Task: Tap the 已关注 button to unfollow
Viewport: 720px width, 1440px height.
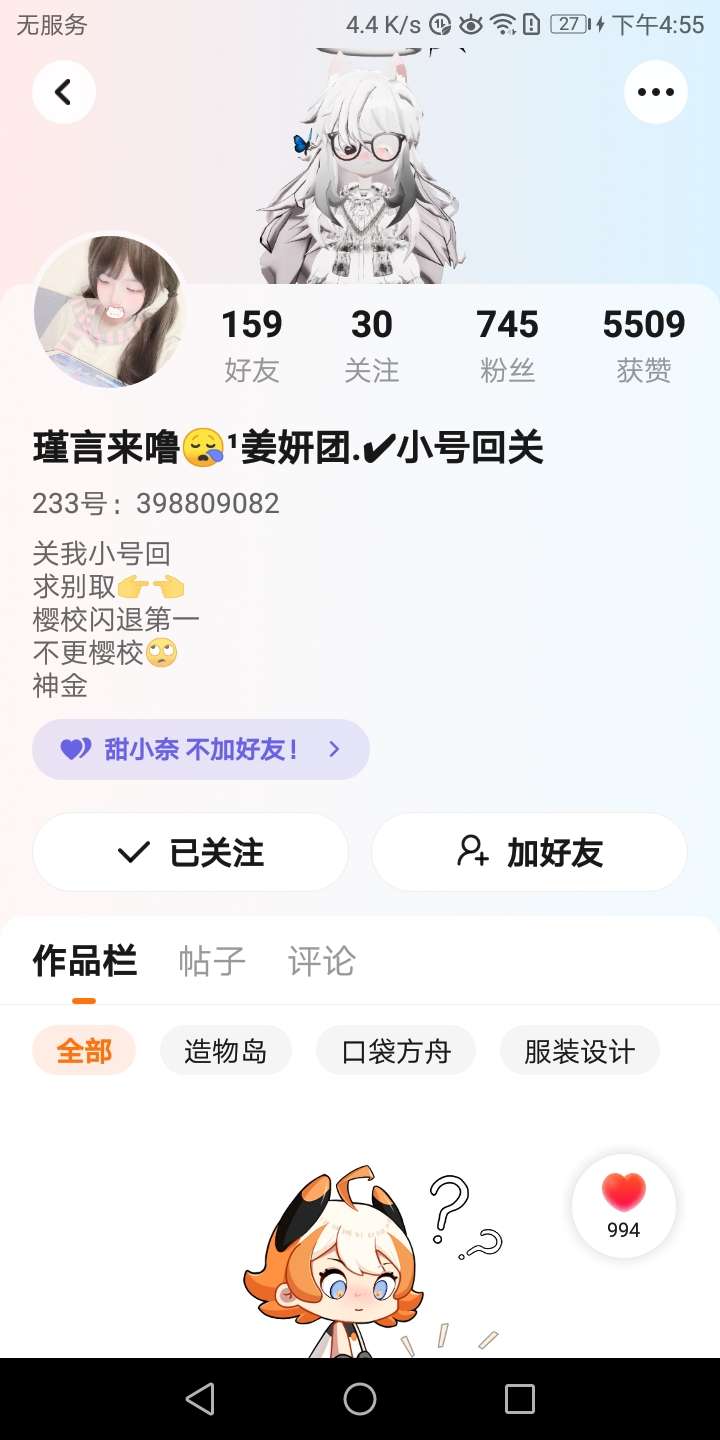Action: click(190, 852)
